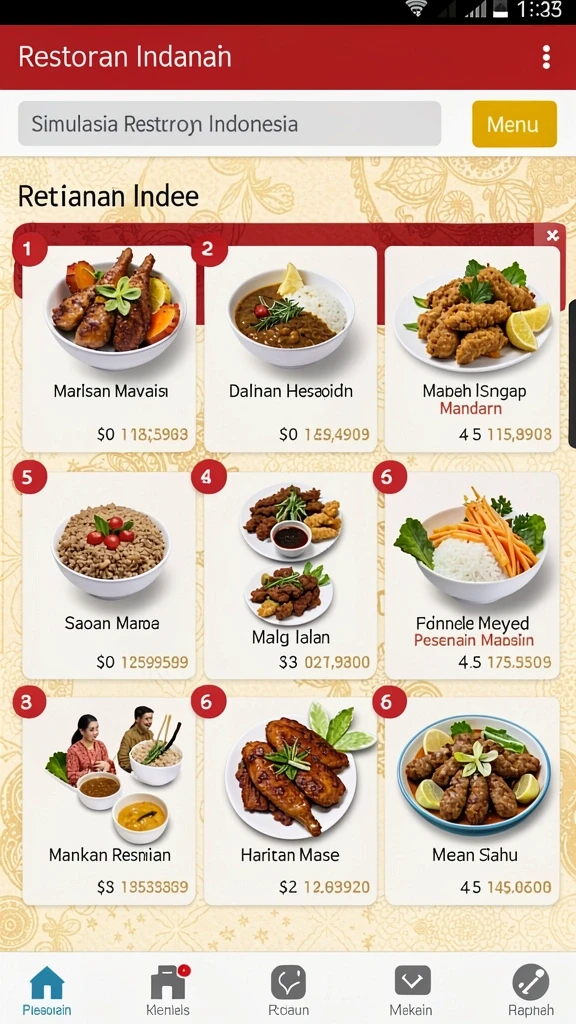Screen dimensions: 576x1024
Task: Tap the Simulasia Restron Indonesia search field
Action: point(229,123)
